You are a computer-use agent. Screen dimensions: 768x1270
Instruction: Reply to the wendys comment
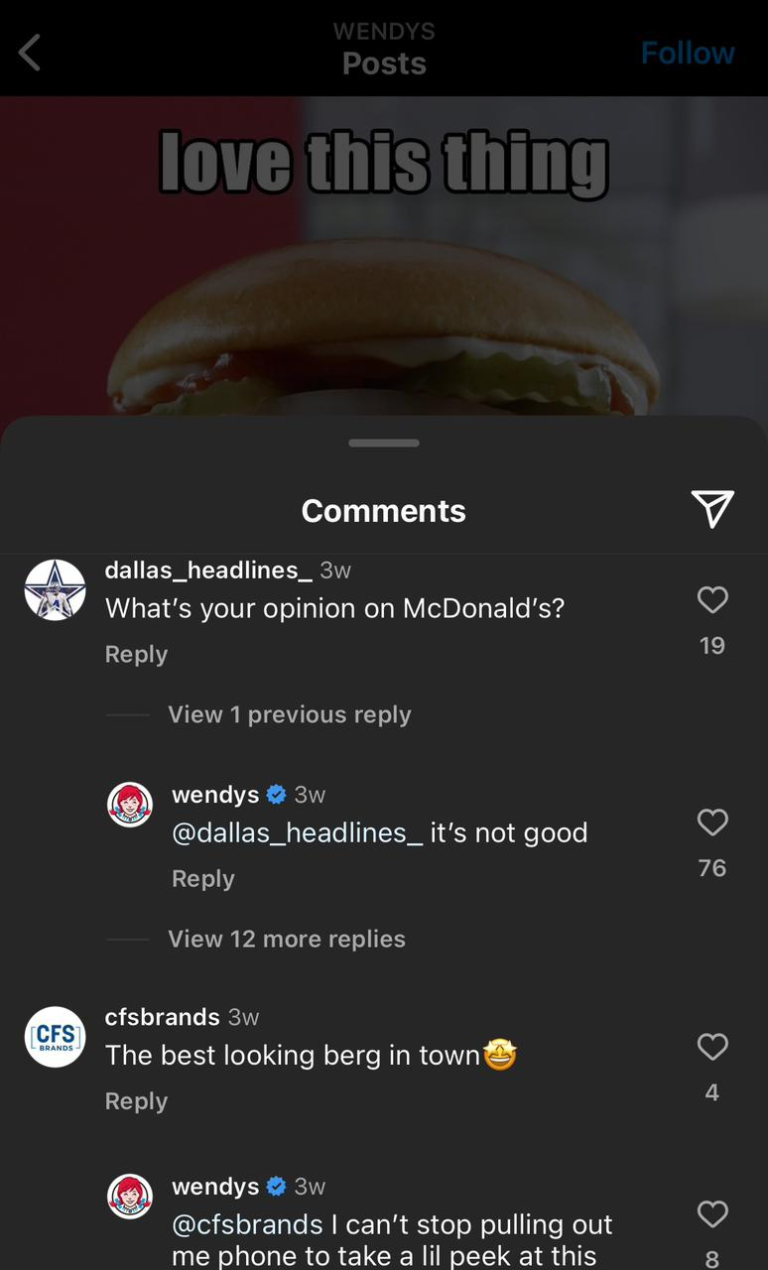(x=203, y=878)
